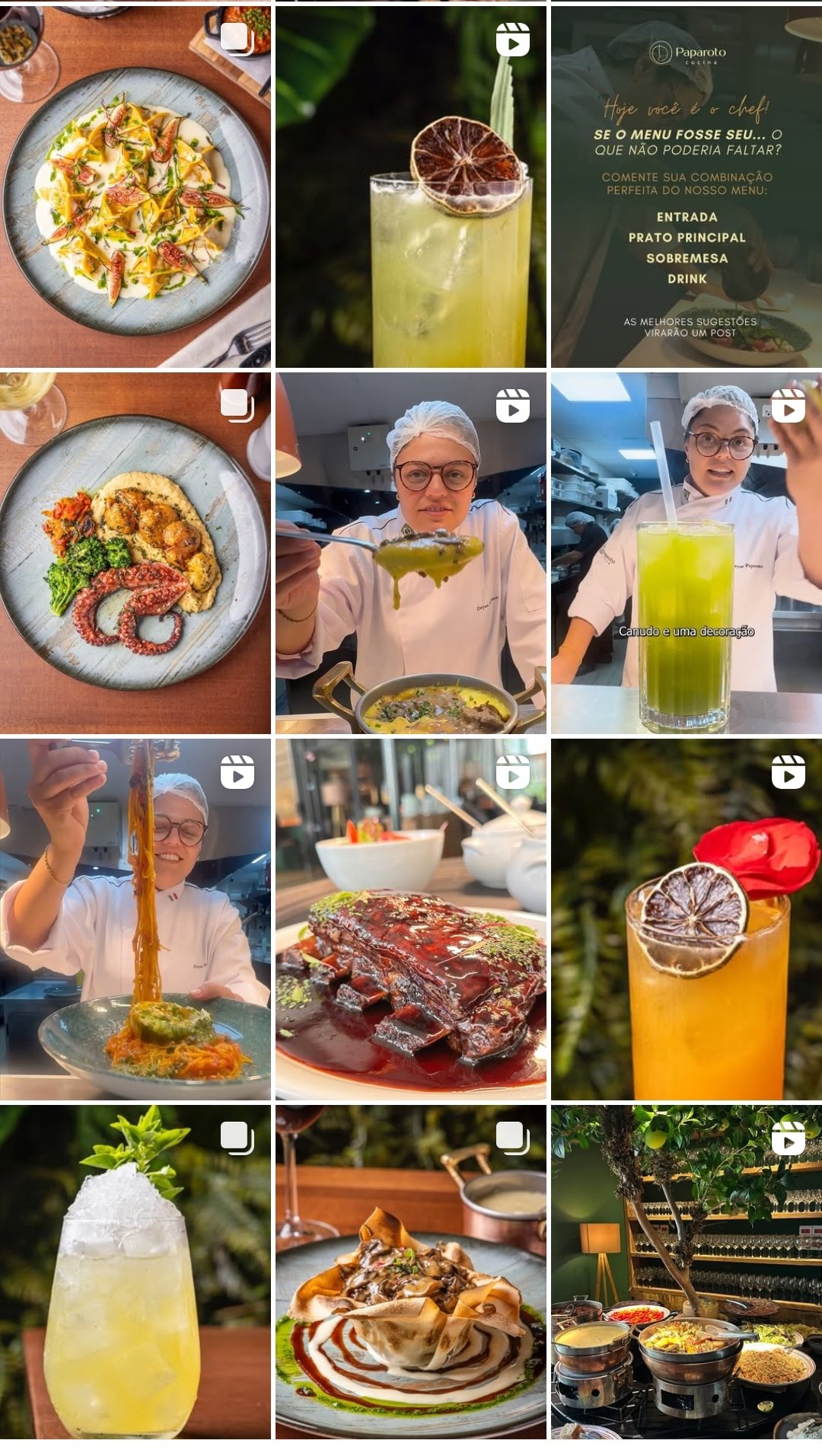822x1456 pixels.
Task: Open the reel of chef lifting spaghetti
Action: tap(135, 919)
